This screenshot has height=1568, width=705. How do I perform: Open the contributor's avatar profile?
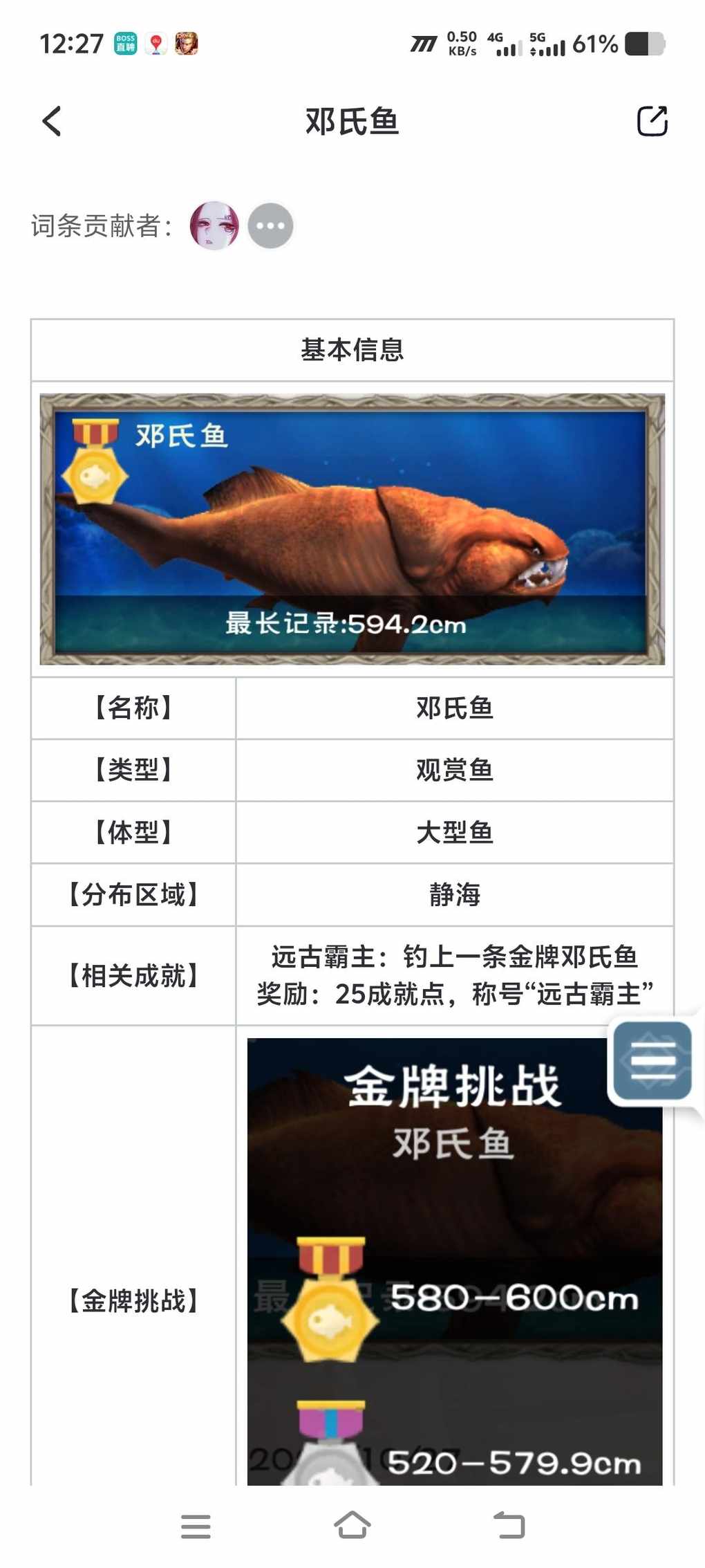coord(214,225)
